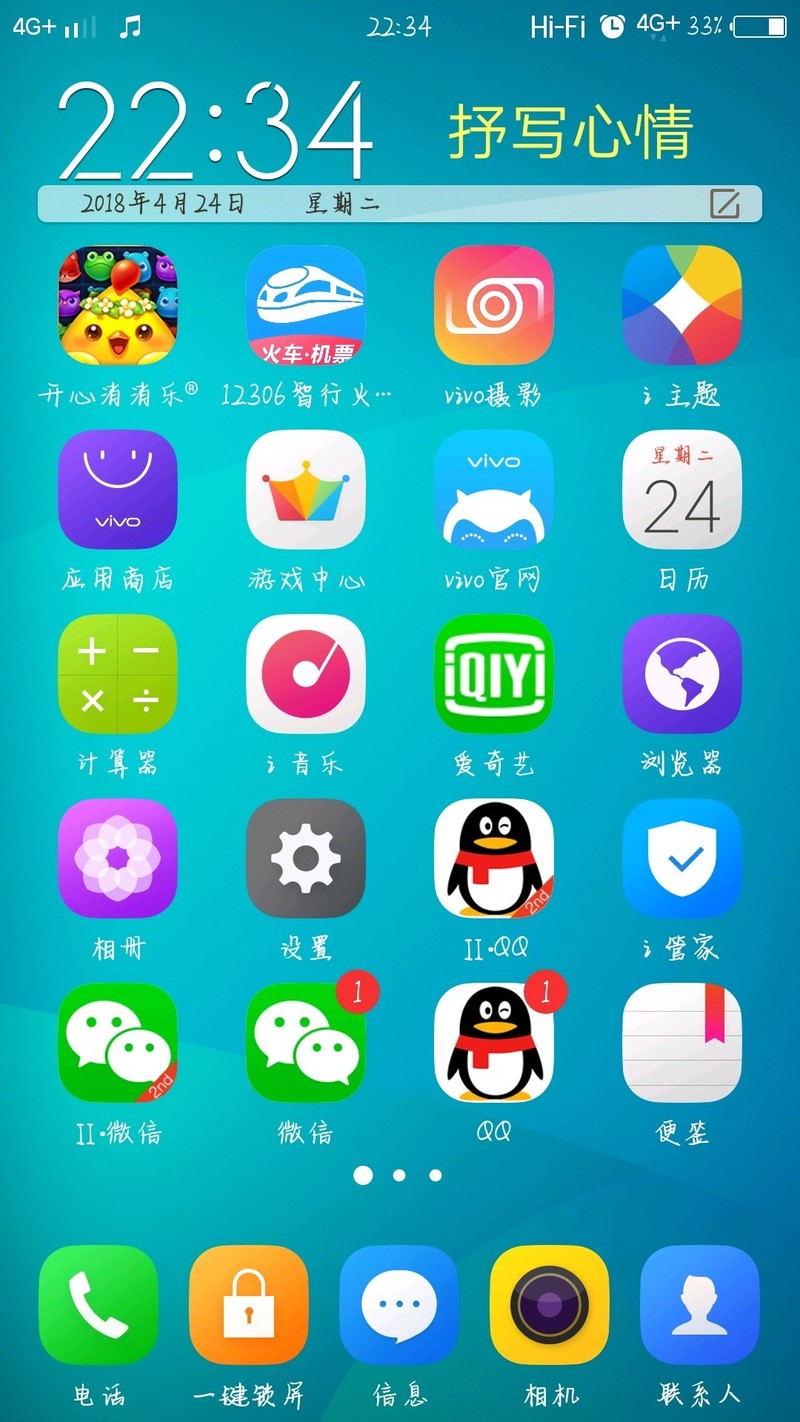Screen dimensions: 800x1422
Task: Launch the vivo 应用商店 app store
Action: coord(117,490)
